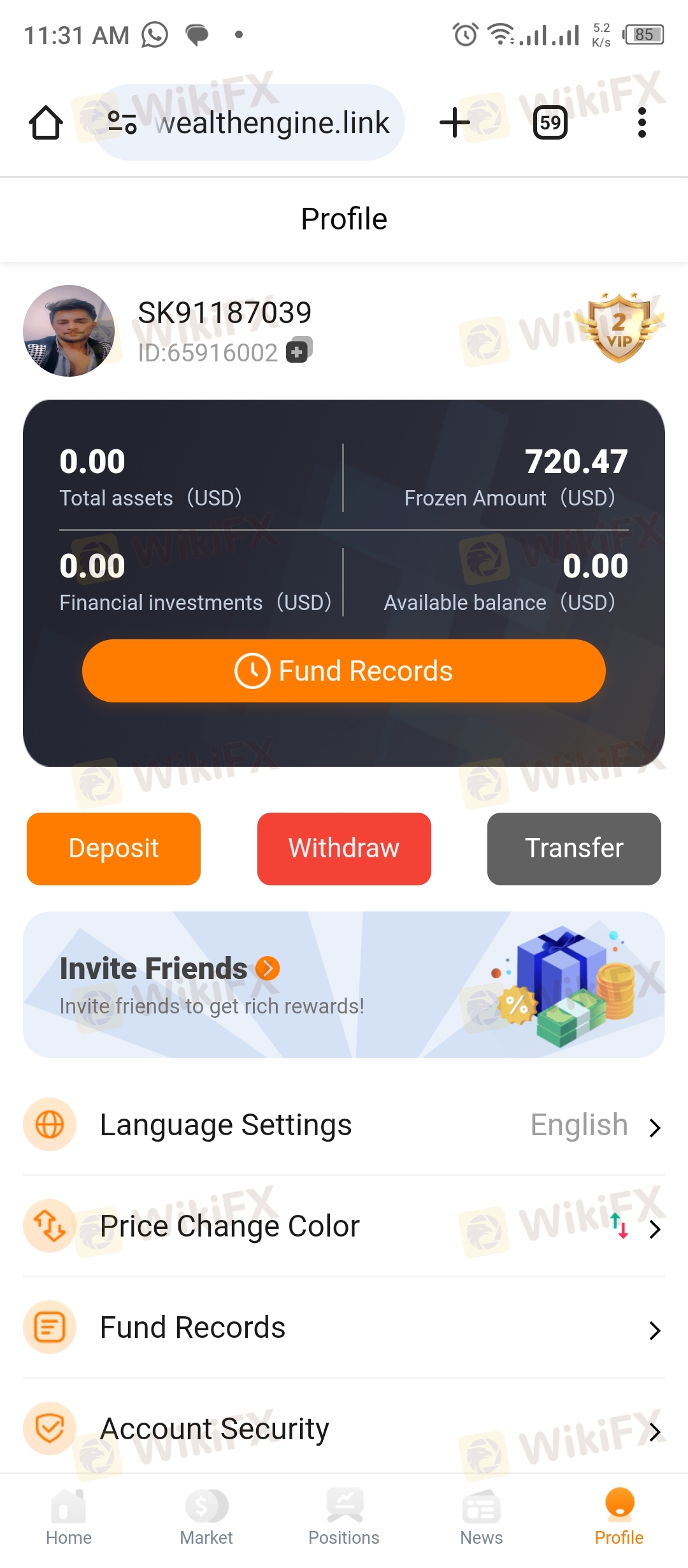Tap the Deposit button

click(113, 848)
